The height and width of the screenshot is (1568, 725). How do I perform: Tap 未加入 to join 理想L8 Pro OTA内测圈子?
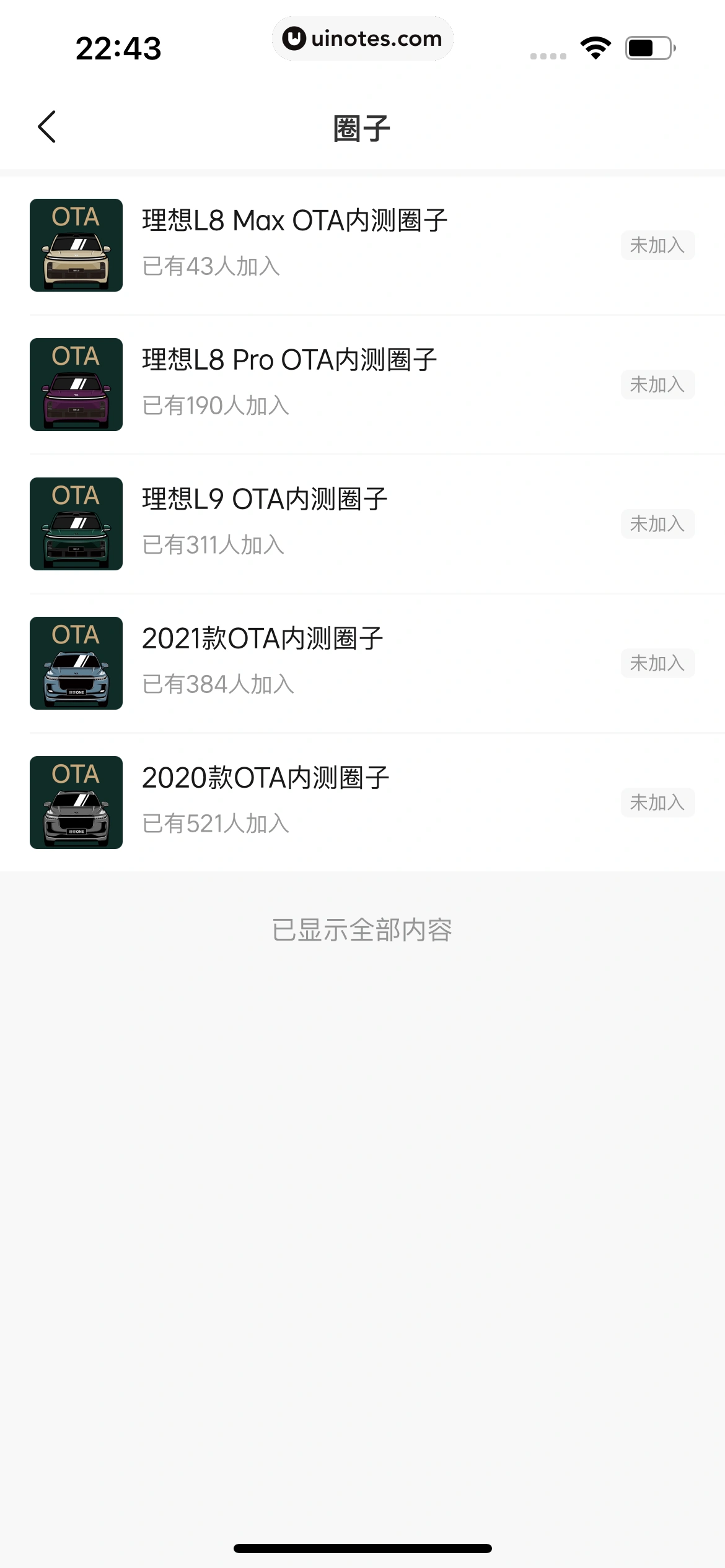tap(657, 384)
